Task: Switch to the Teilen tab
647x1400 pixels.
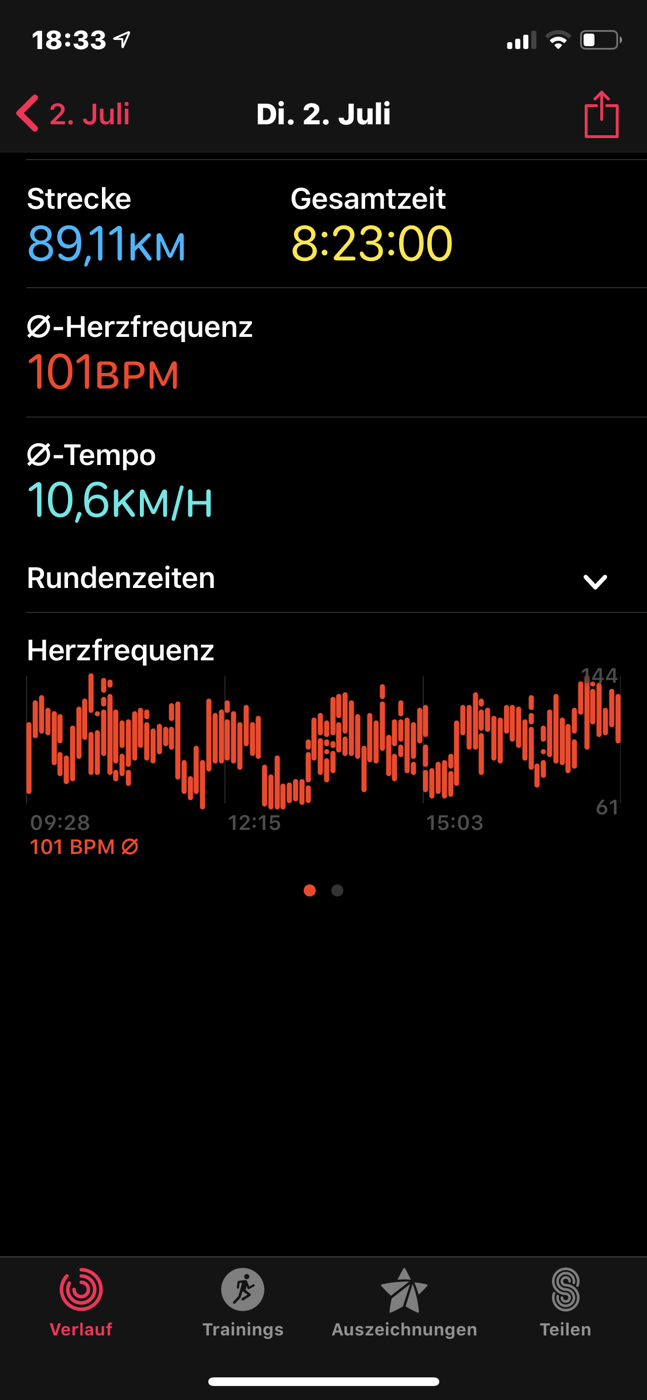Action: coord(565,1302)
